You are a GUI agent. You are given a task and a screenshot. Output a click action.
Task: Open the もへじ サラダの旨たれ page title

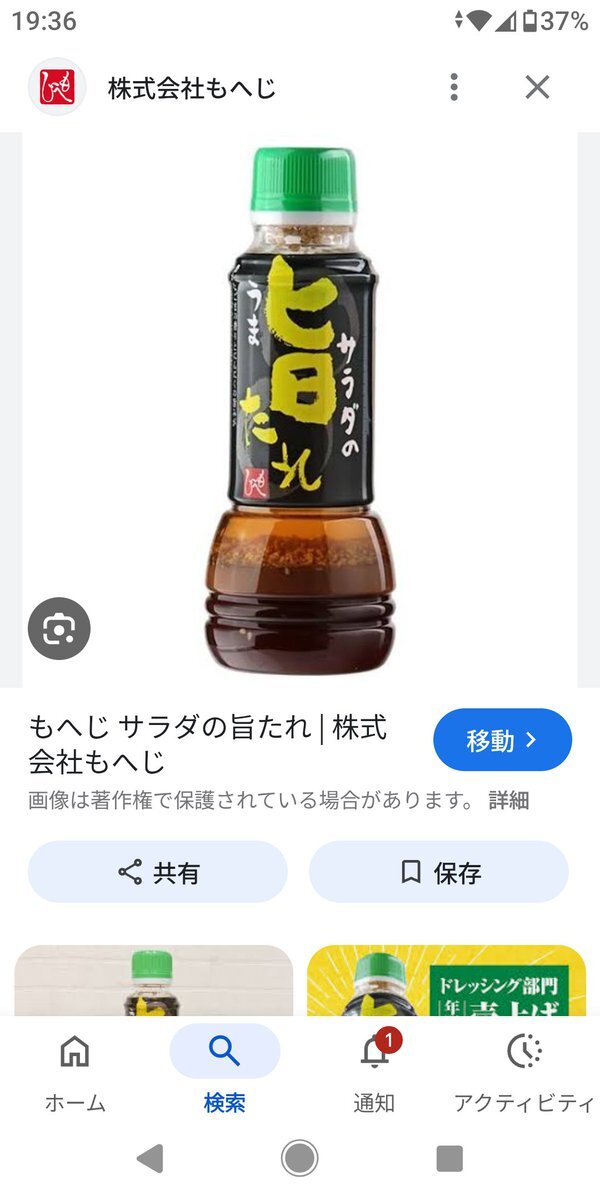(x=208, y=743)
